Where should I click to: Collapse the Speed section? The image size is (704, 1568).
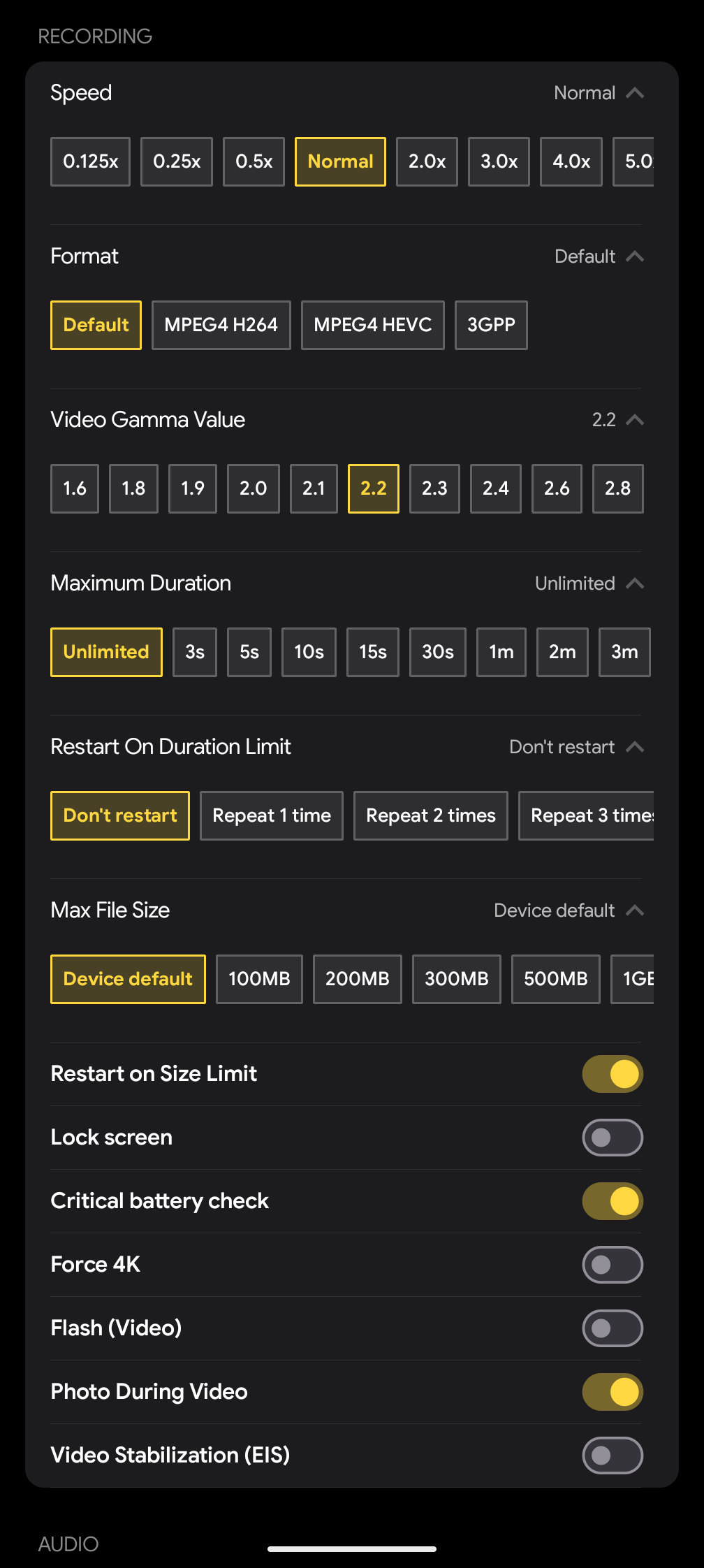[x=636, y=92]
